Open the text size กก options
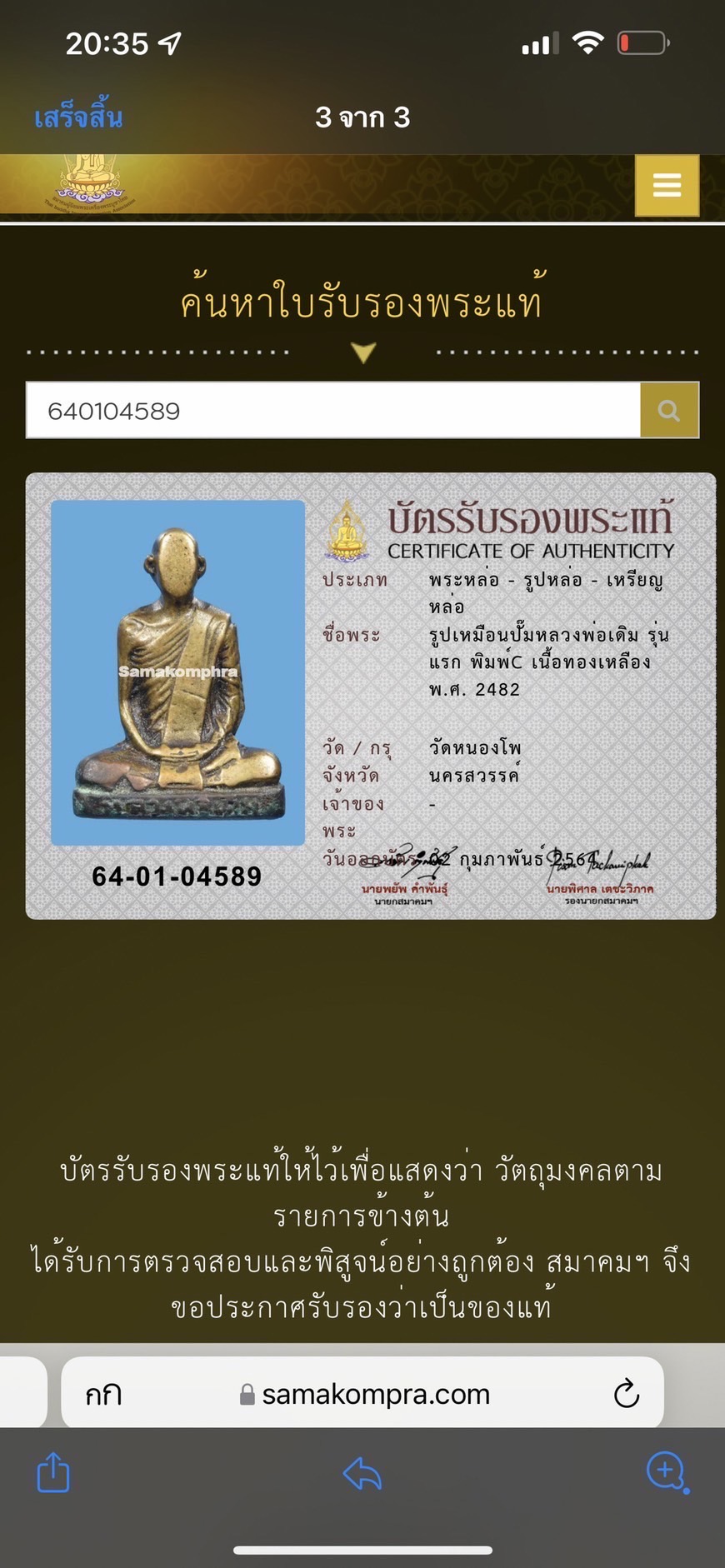725x1568 pixels. pos(103,1394)
